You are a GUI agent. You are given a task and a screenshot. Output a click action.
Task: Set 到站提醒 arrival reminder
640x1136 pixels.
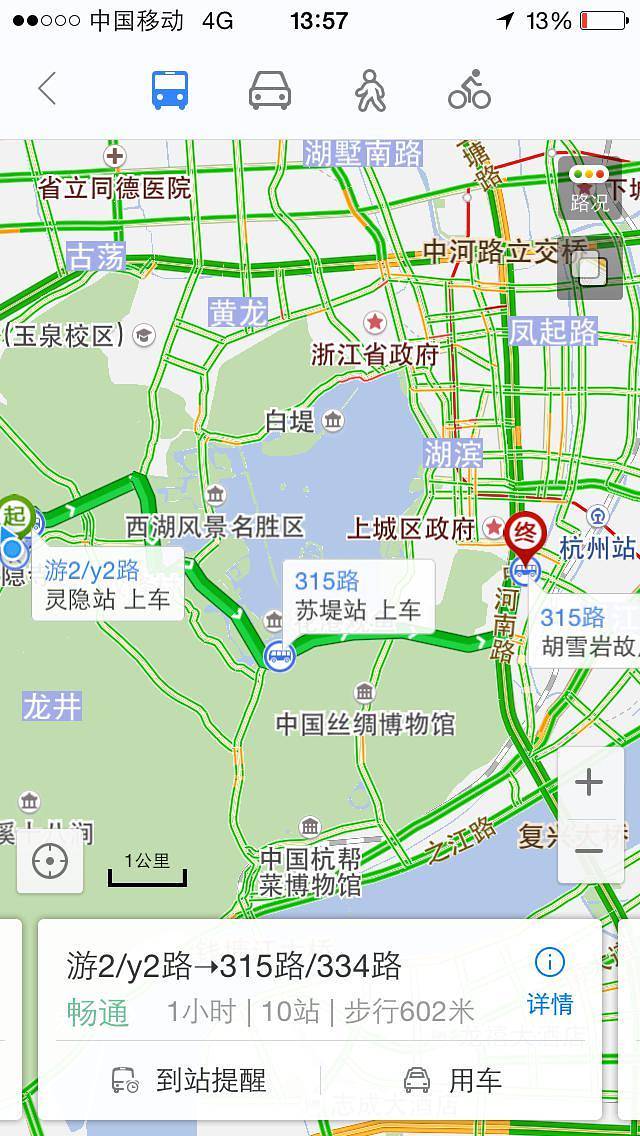point(190,1080)
